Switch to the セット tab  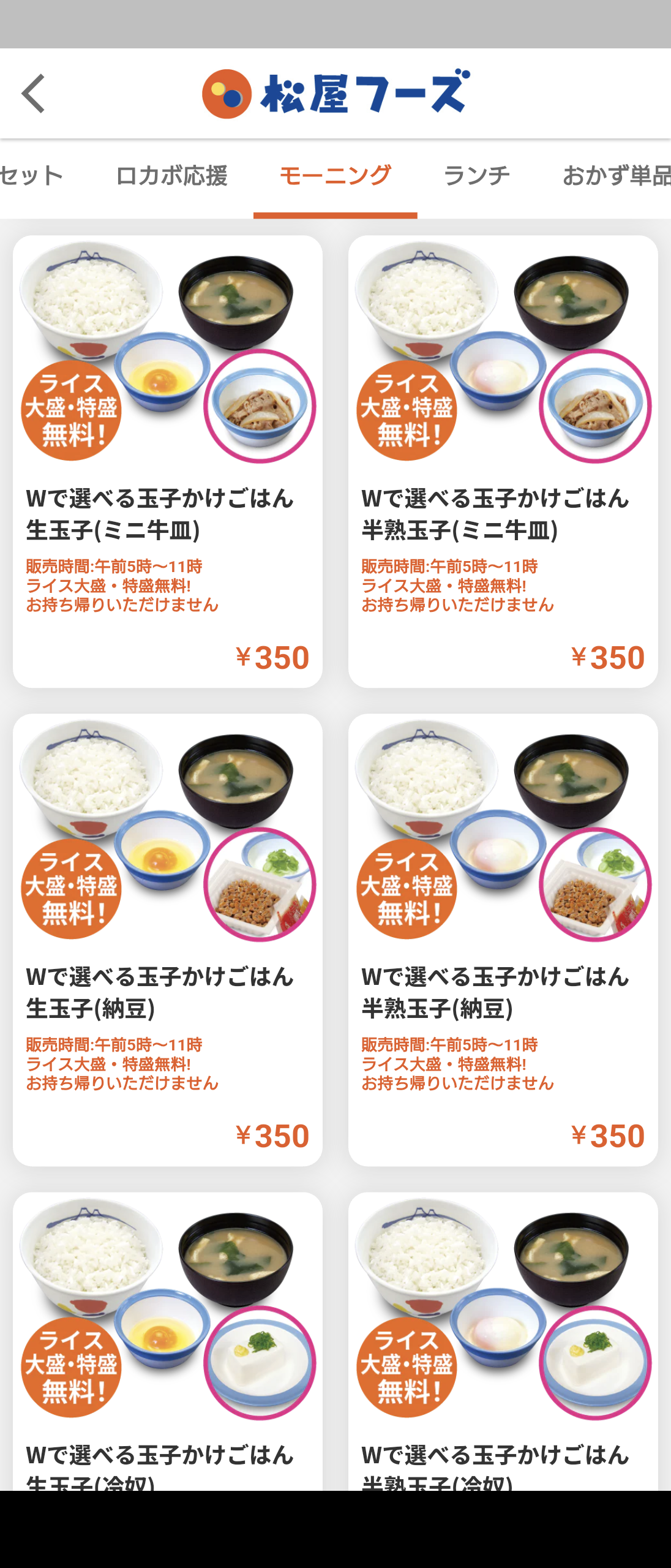tap(32, 176)
